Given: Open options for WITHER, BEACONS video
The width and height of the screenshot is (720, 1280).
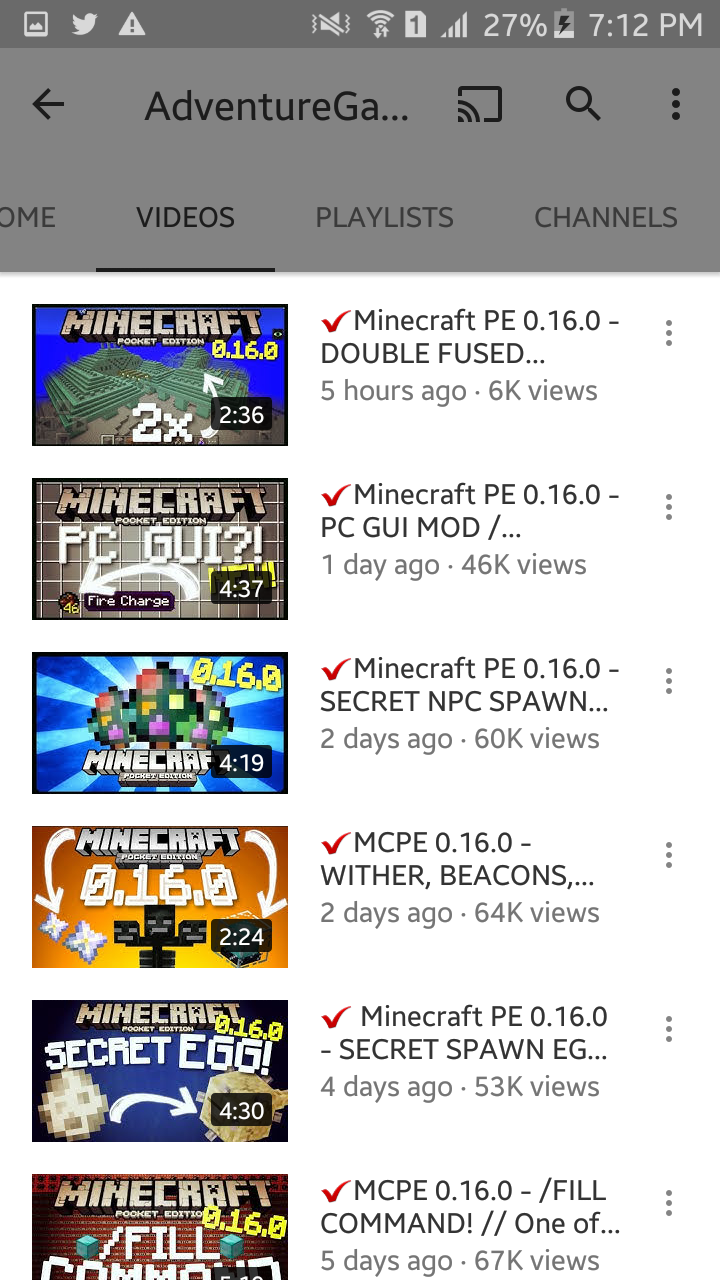Looking at the screenshot, I should pos(669,855).
